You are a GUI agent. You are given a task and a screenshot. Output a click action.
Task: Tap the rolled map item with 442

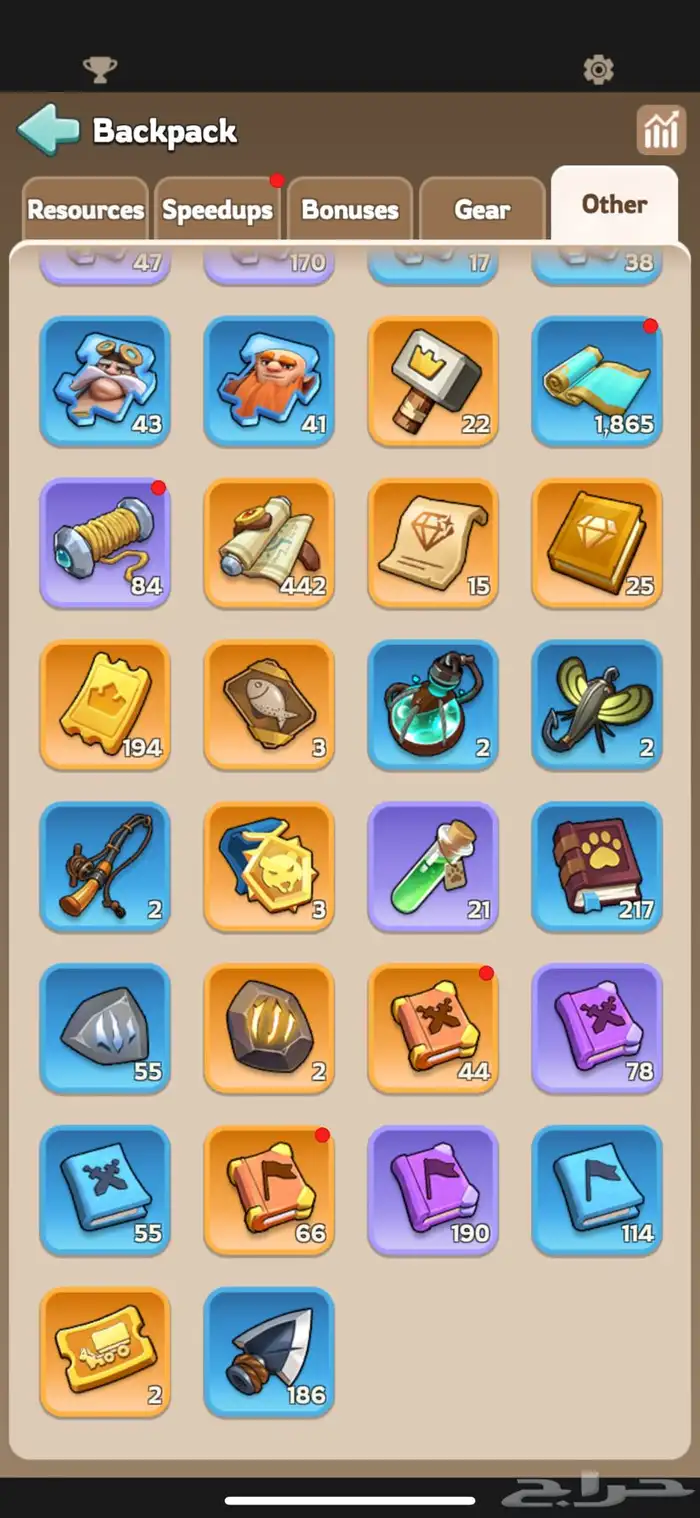coord(269,543)
